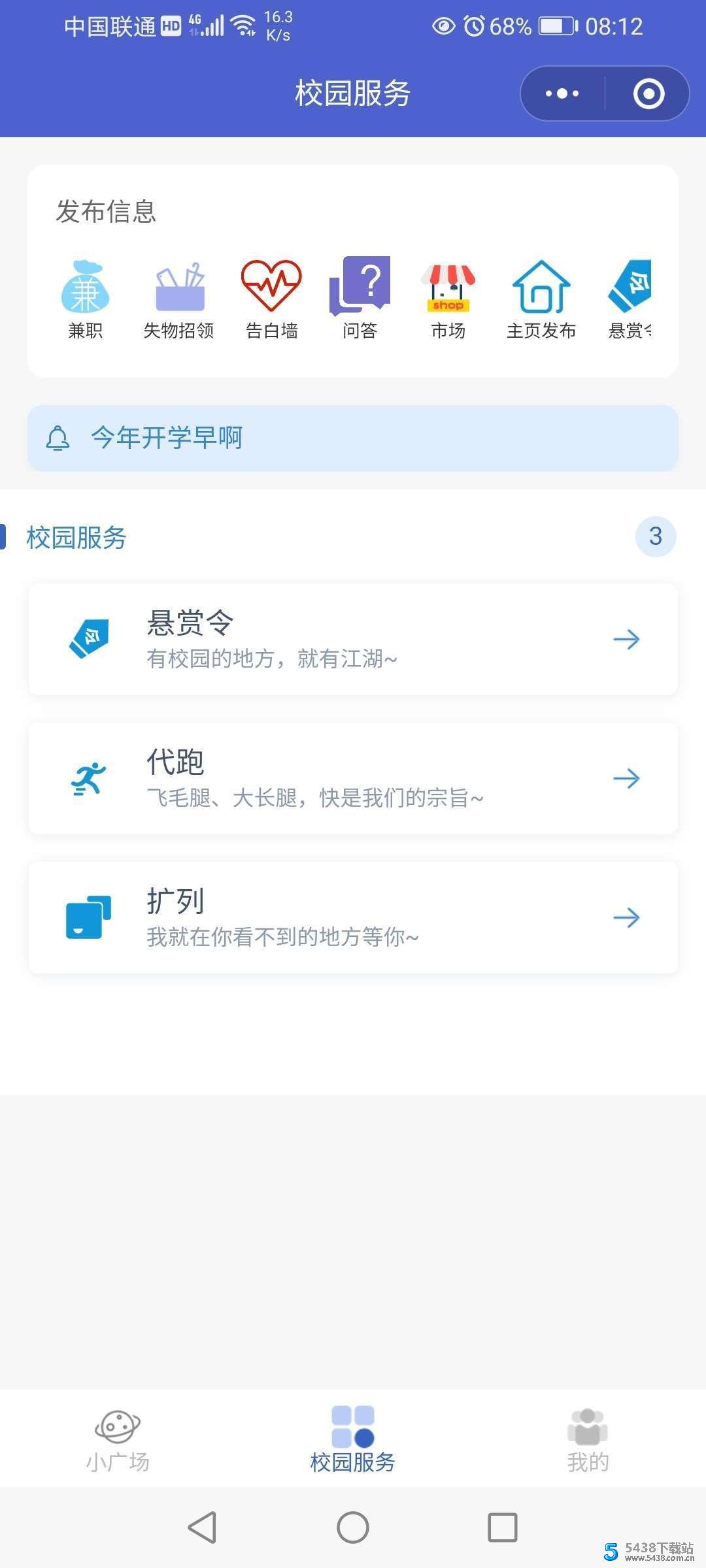Open 失物招领 lost and found
The width and height of the screenshot is (706, 1568).
tap(179, 299)
